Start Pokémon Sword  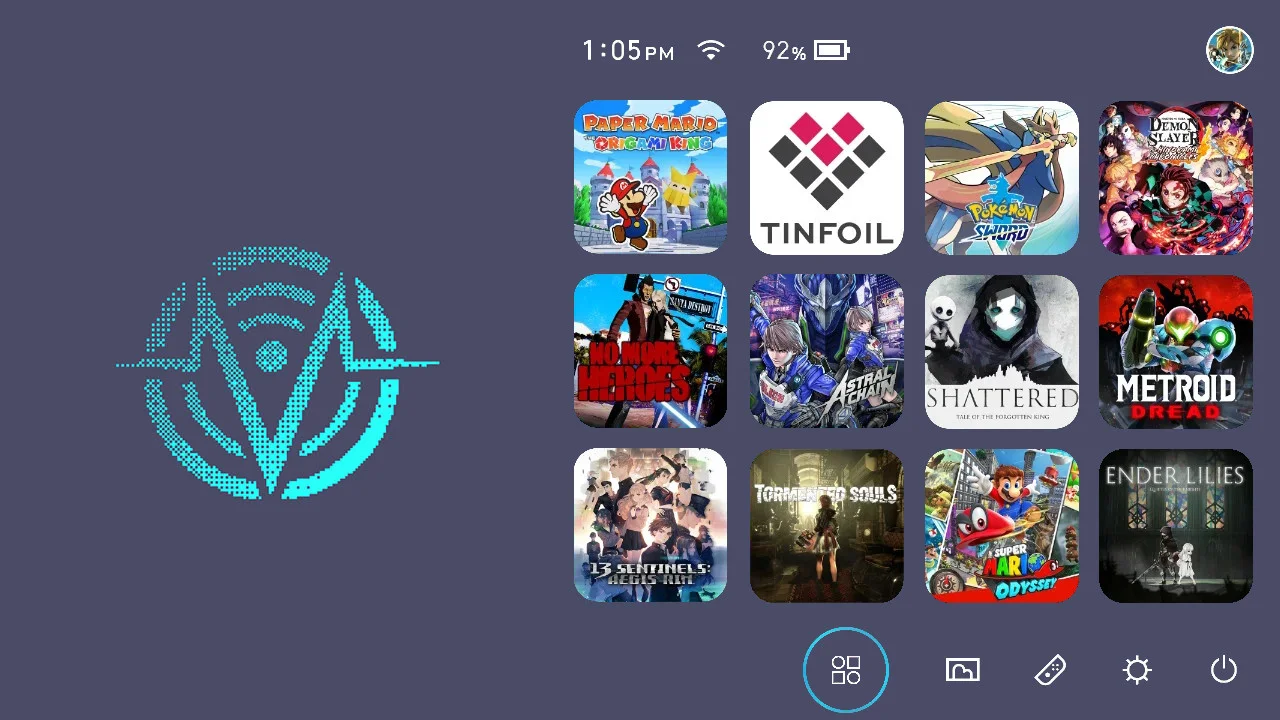(x=1001, y=177)
